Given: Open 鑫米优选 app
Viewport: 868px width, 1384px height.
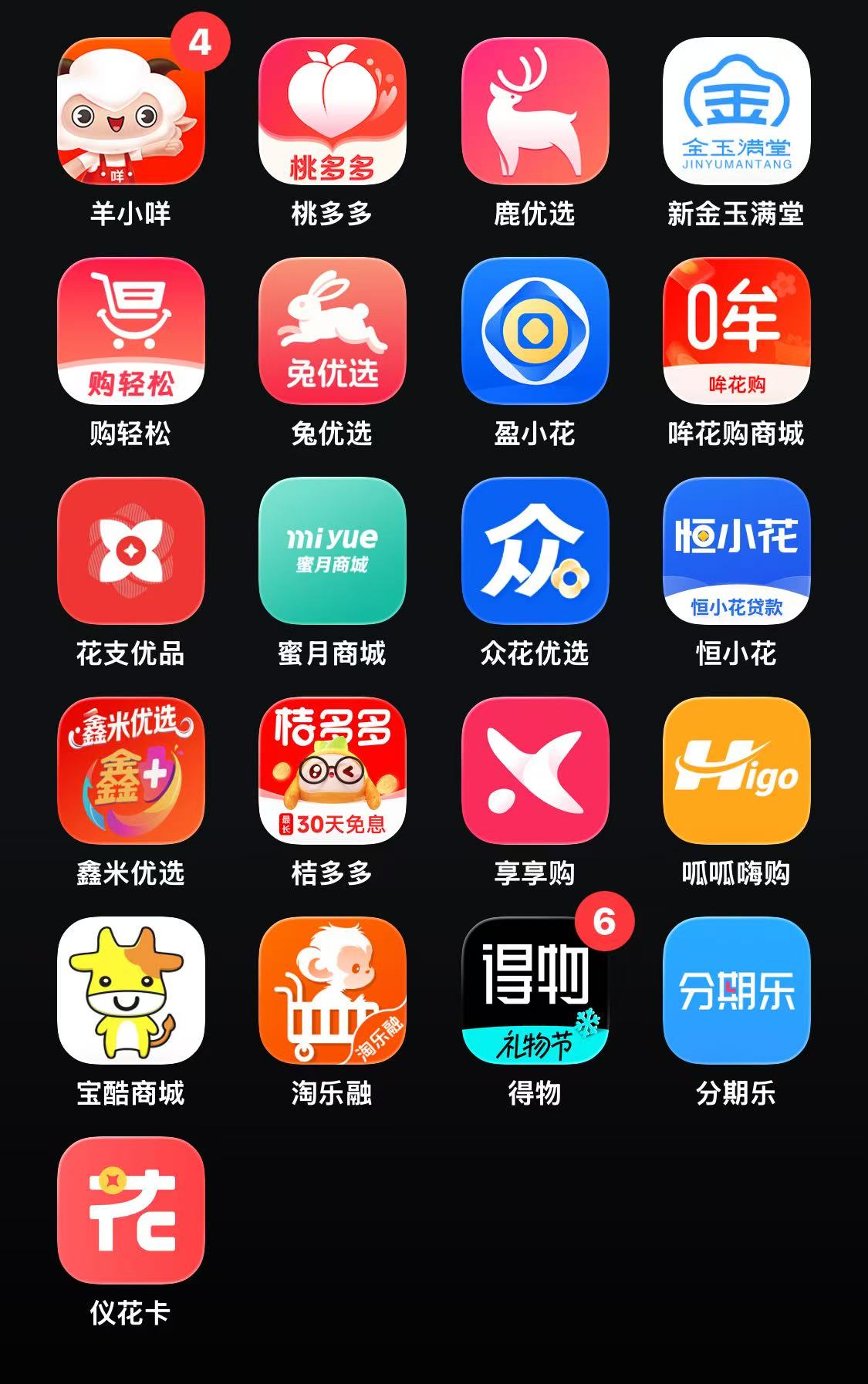Looking at the screenshot, I should tap(130, 771).
